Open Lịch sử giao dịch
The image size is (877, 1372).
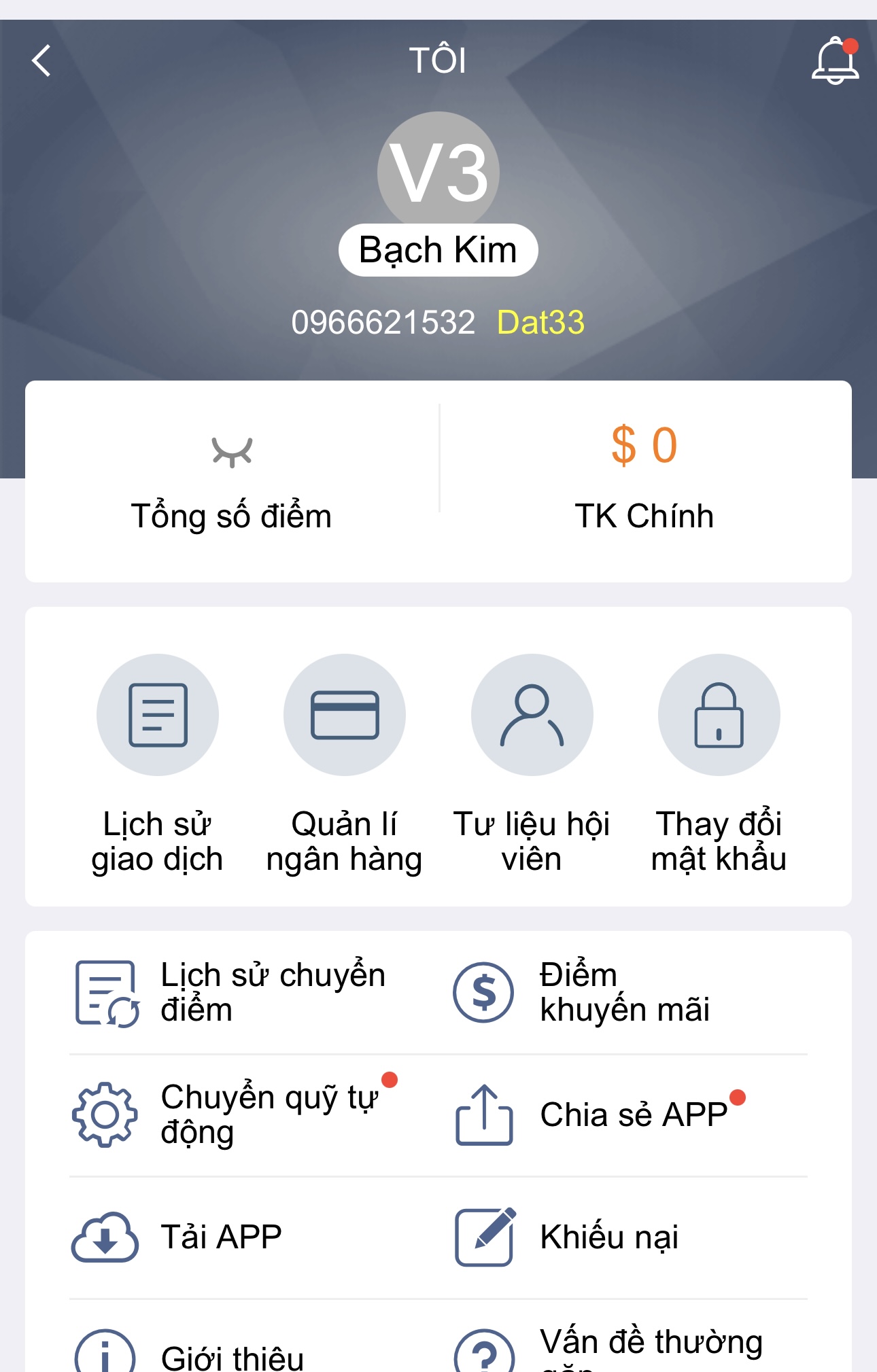pyautogui.click(x=158, y=715)
